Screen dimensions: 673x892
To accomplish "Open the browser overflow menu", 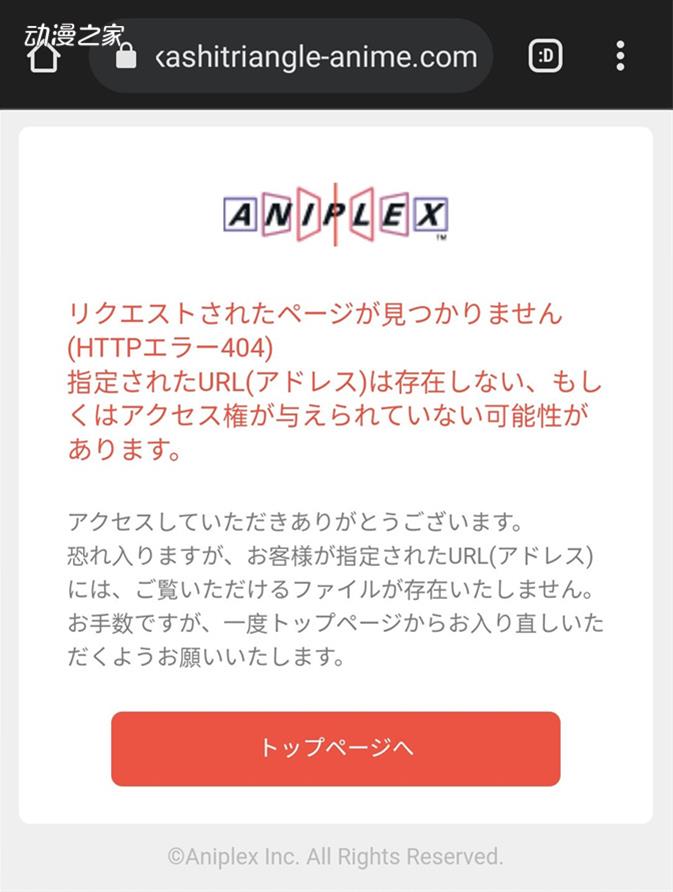I will click(x=620, y=56).
